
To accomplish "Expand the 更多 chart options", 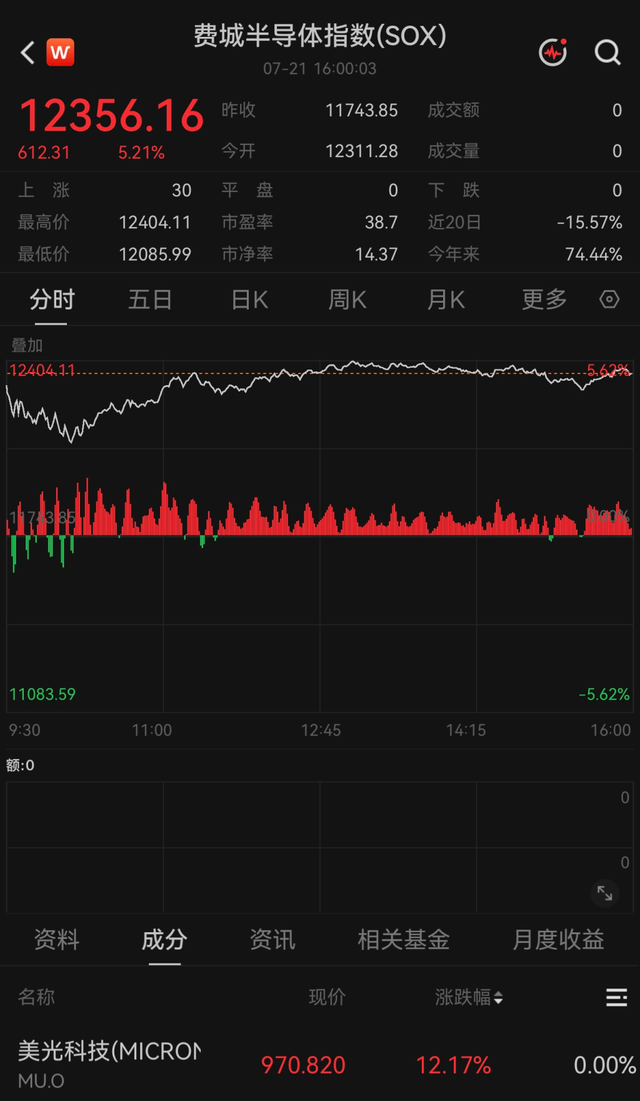I will pos(544,300).
